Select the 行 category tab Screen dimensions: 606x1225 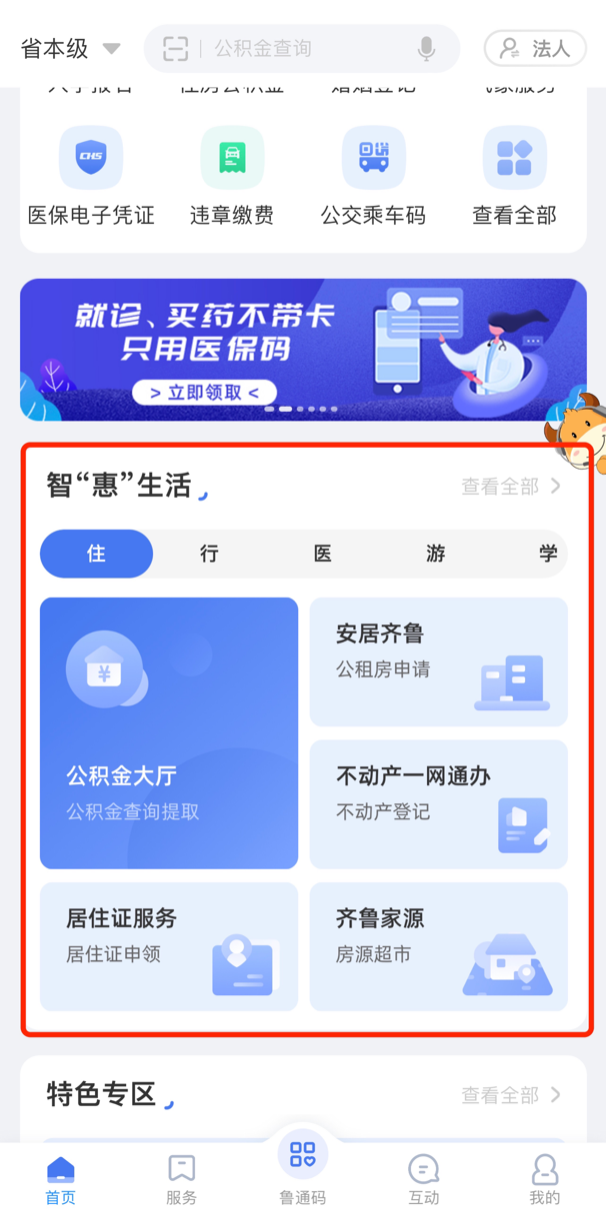coord(209,554)
